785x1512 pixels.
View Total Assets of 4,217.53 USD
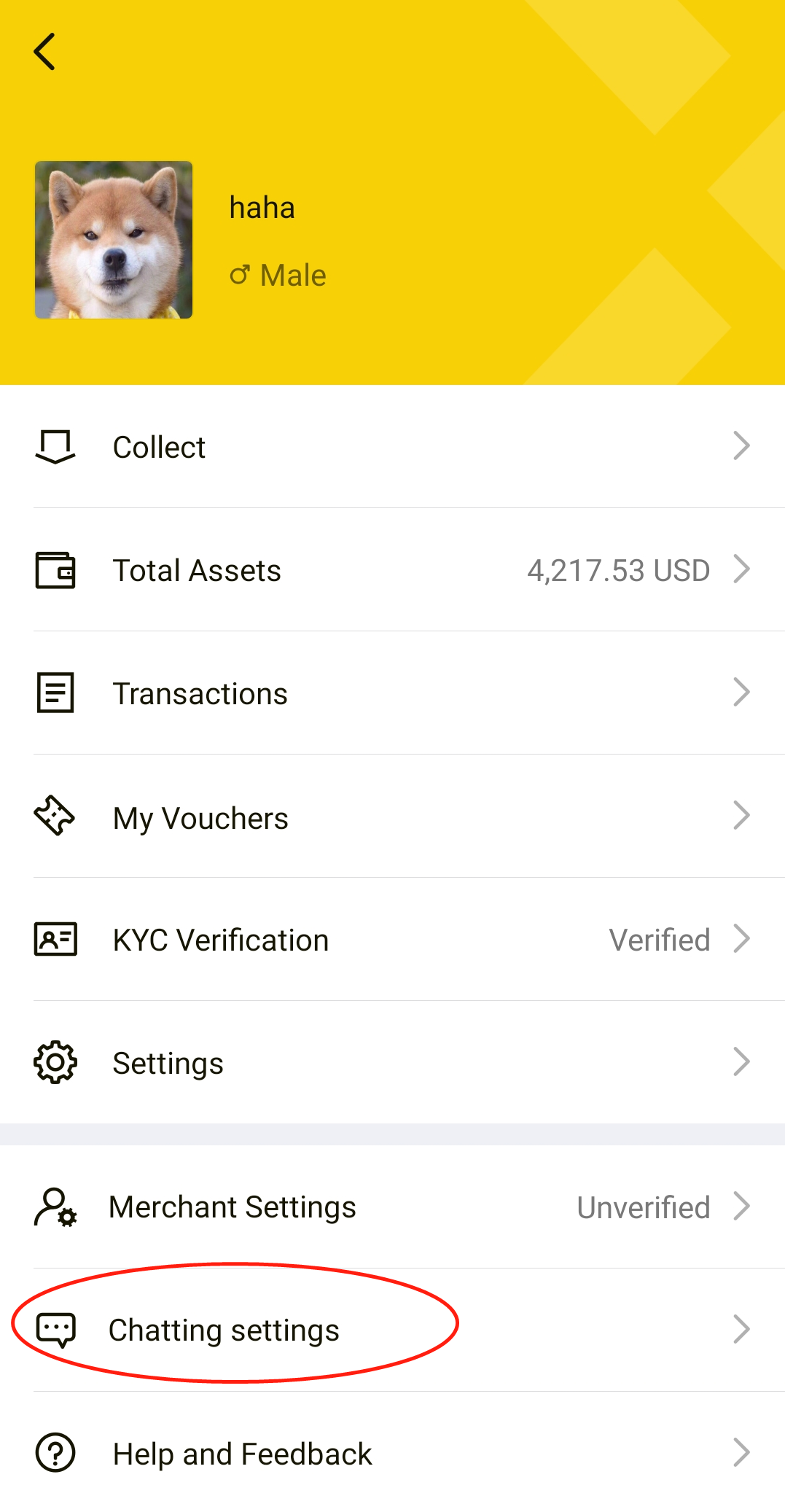click(x=392, y=570)
